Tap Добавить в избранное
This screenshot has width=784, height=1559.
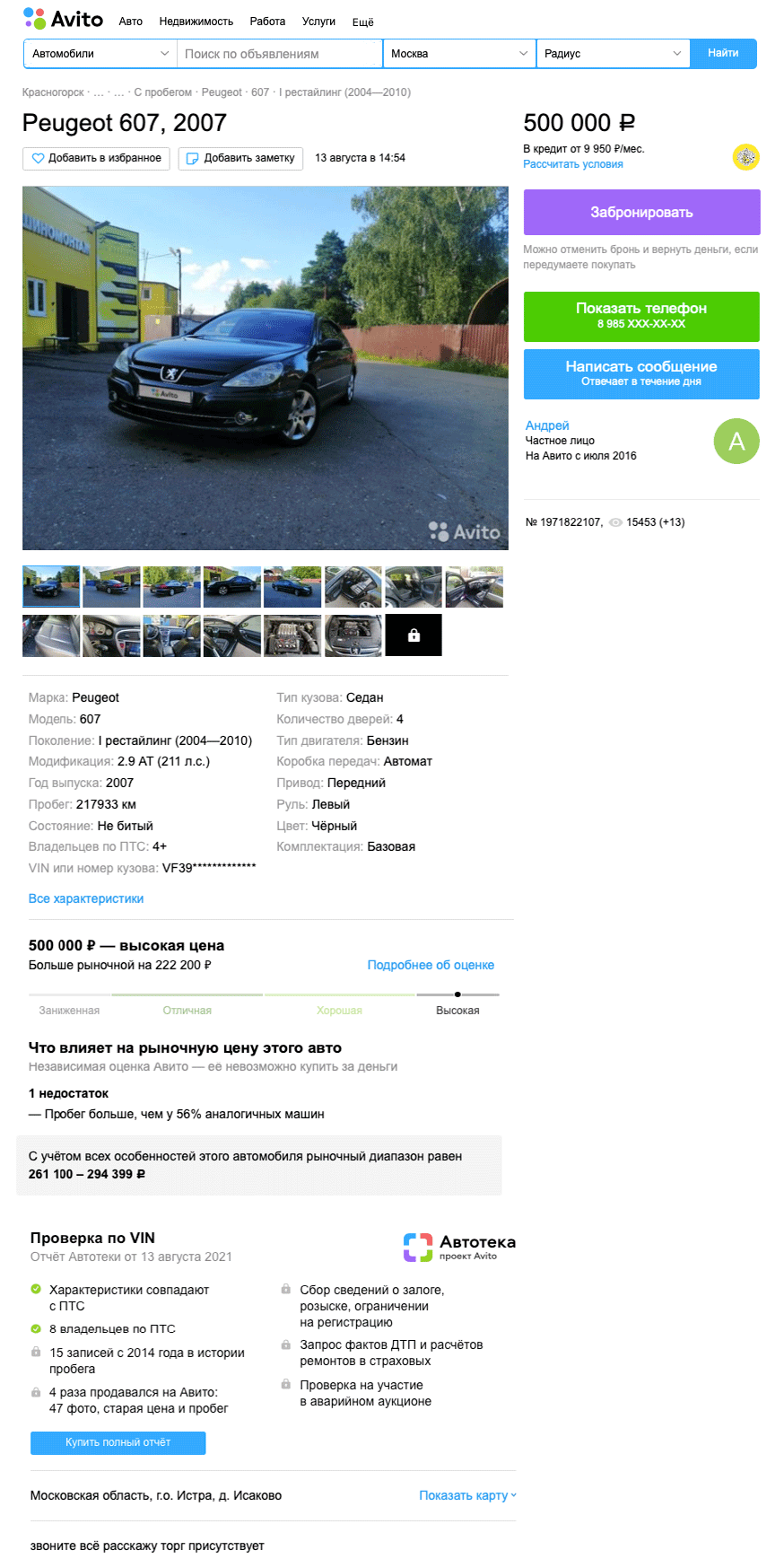(x=96, y=158)
